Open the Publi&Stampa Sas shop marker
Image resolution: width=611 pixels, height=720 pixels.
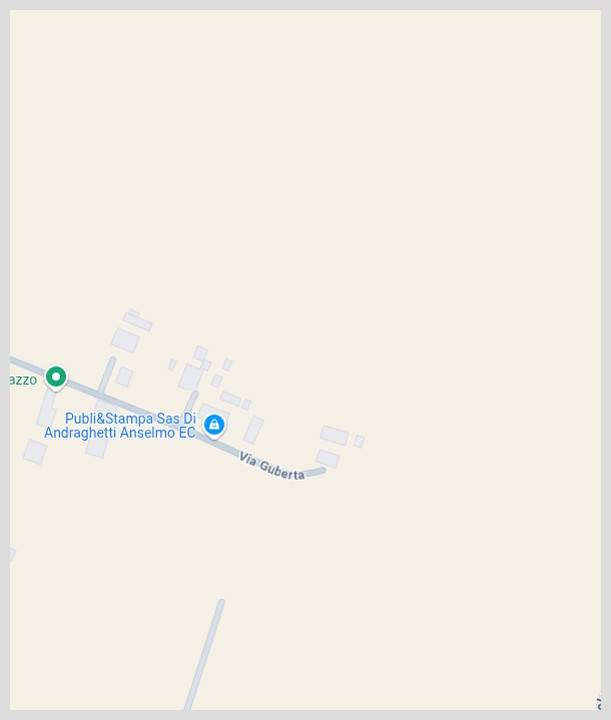(213, 425)
